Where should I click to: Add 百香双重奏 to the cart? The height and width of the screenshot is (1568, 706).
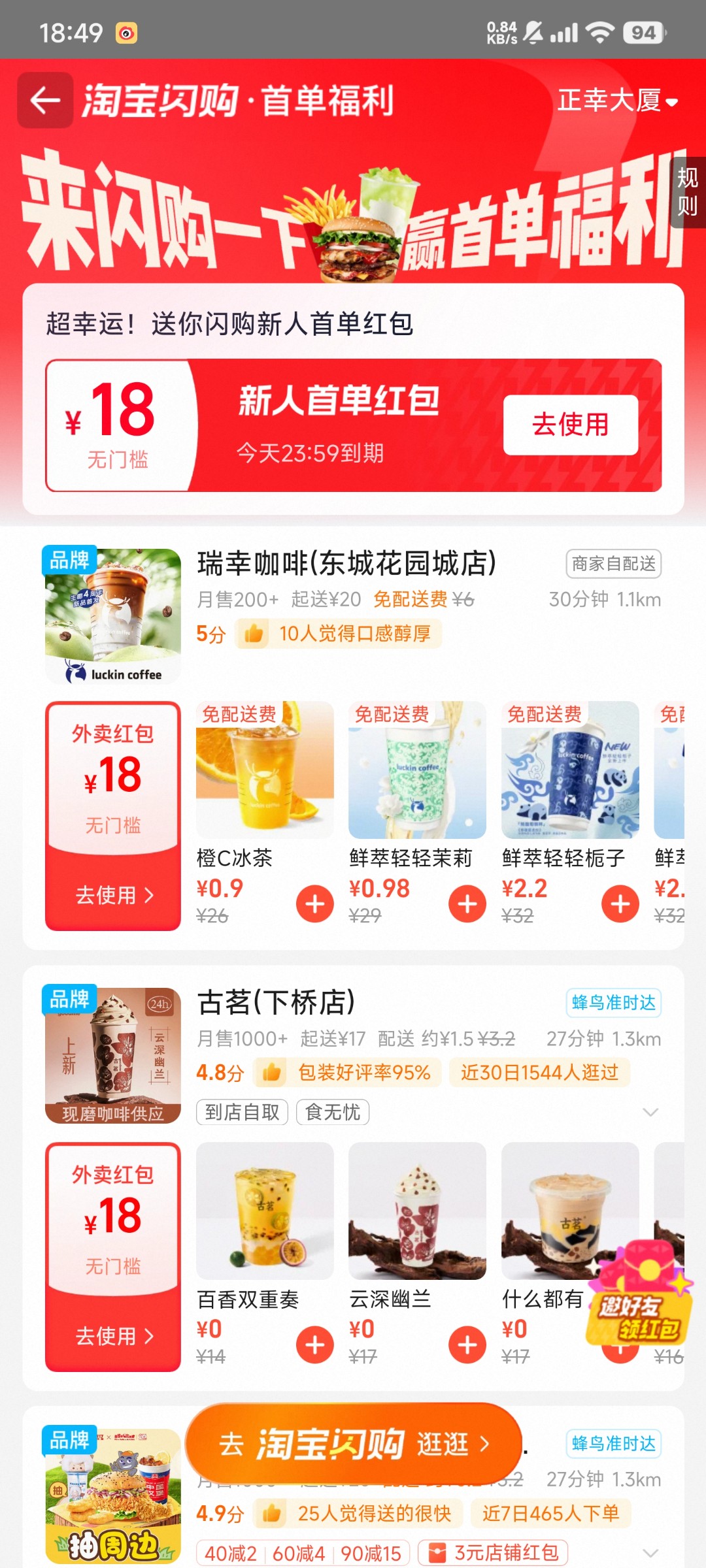[x=314, y=1345]
